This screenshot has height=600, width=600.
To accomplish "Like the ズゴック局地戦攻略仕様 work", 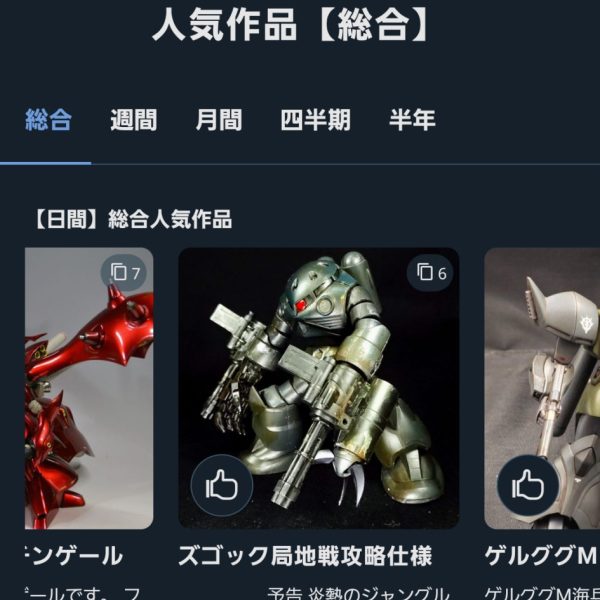I will (x=221, y=486).
